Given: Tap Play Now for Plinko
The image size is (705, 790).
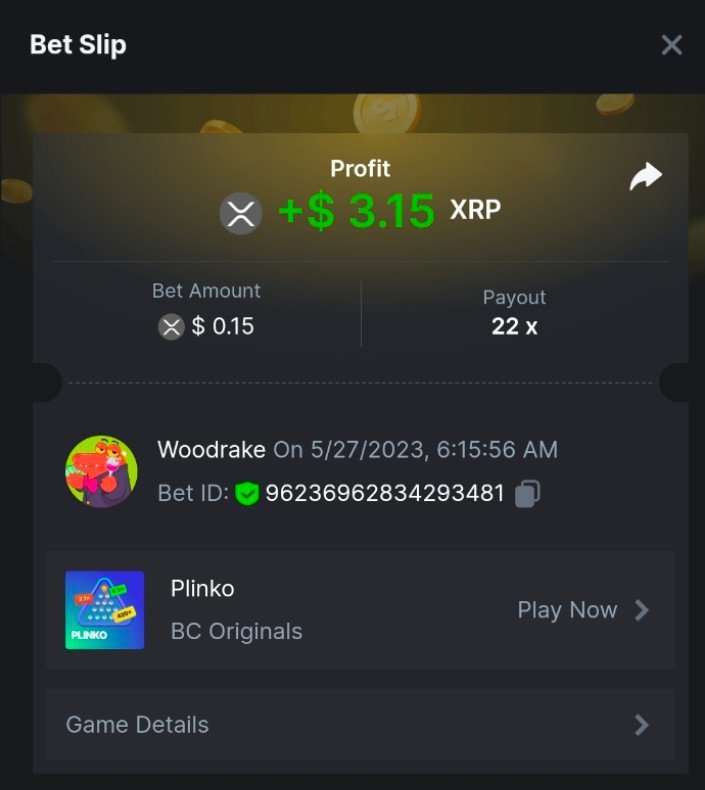Looking at the screenshot, I should pos(583,610).
